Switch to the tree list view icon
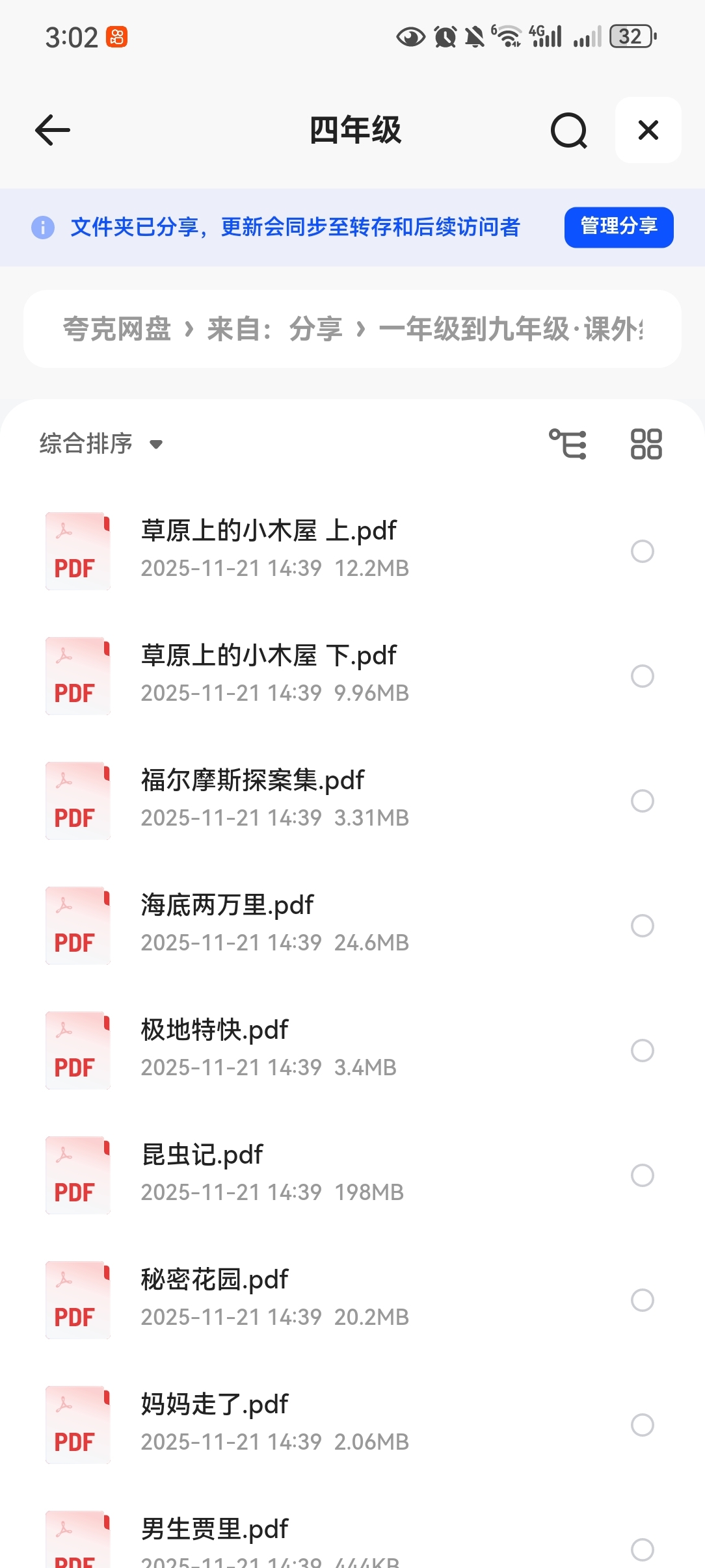 pos(568,444)
